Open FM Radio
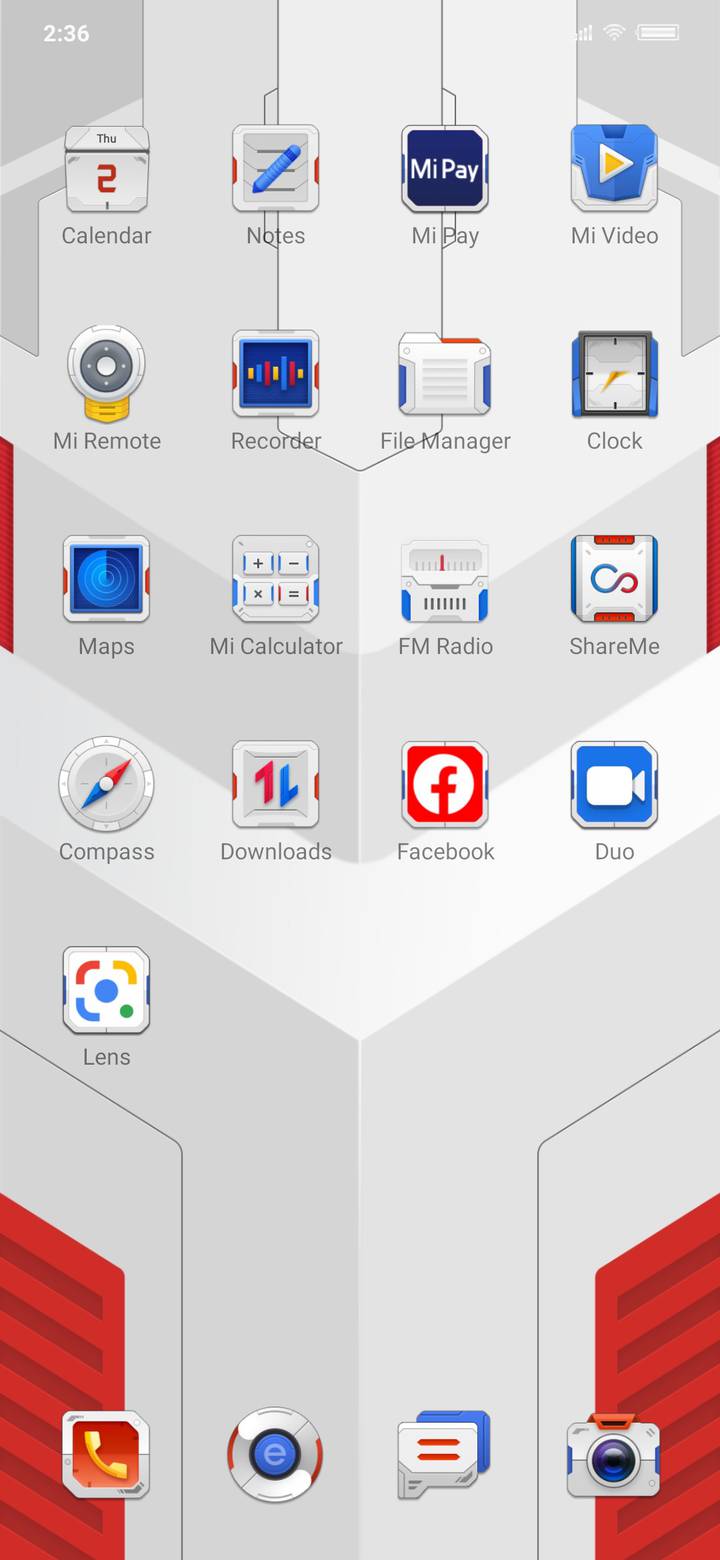Screen dimensions: 720x1560 (445, 579)
